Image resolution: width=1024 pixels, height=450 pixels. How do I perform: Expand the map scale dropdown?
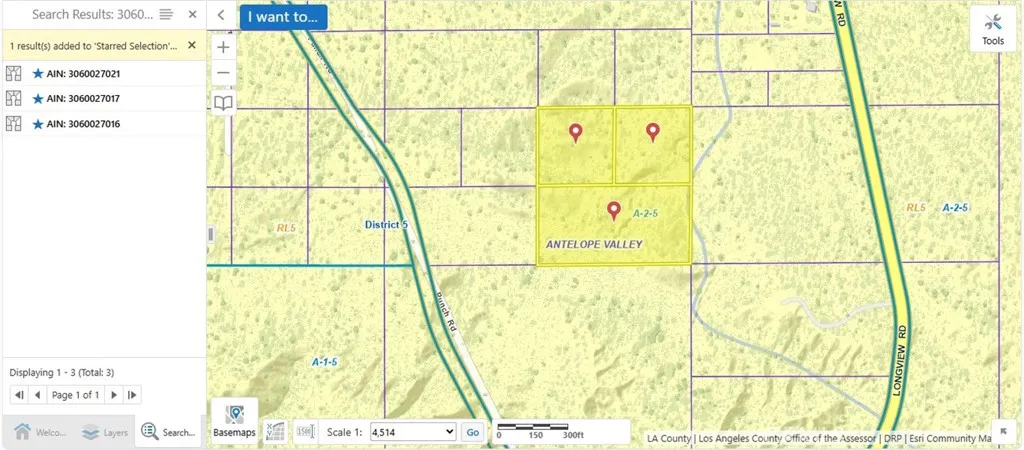pos(412,432)
